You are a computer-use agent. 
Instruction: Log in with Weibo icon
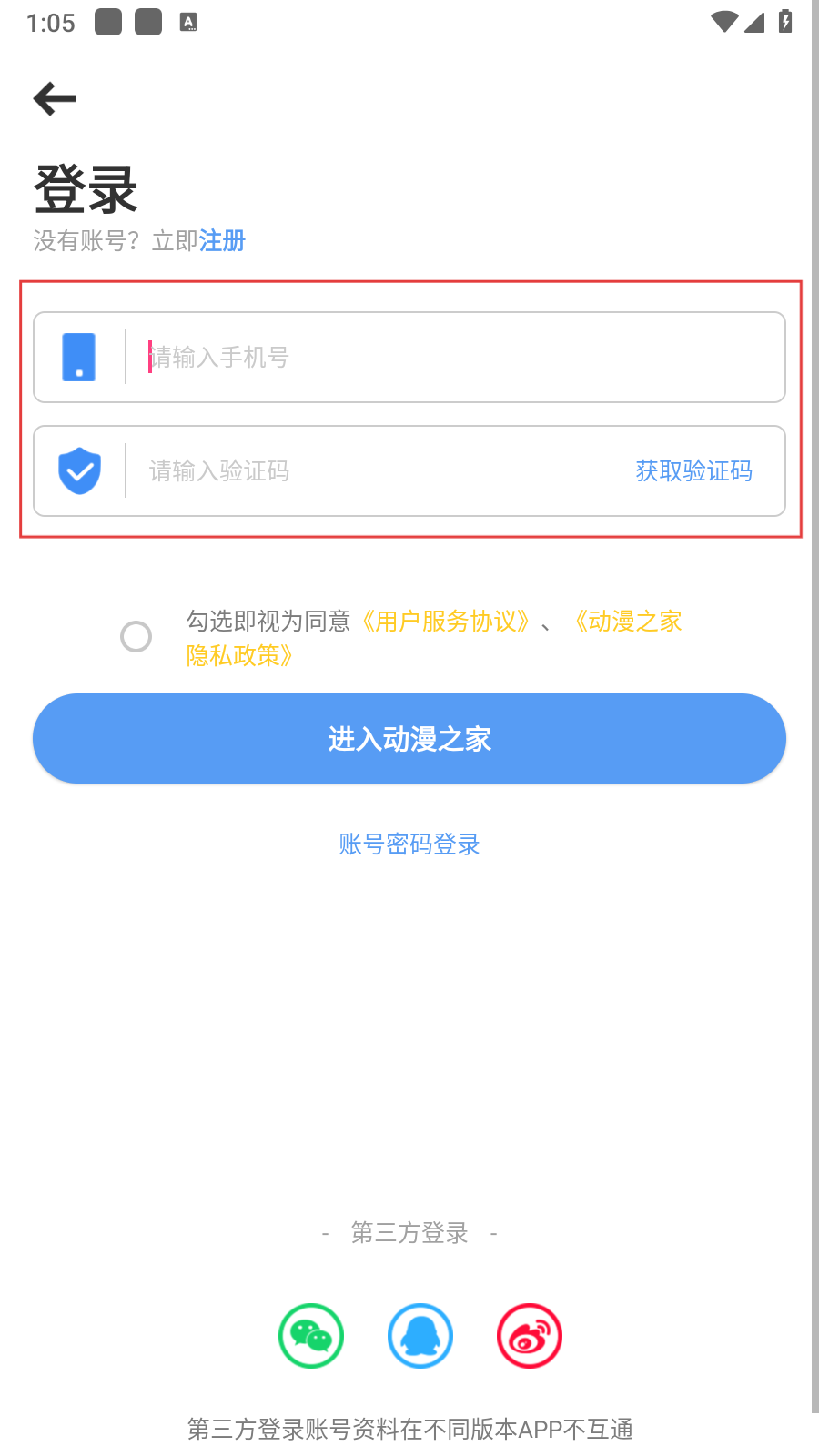(530, 1336)
